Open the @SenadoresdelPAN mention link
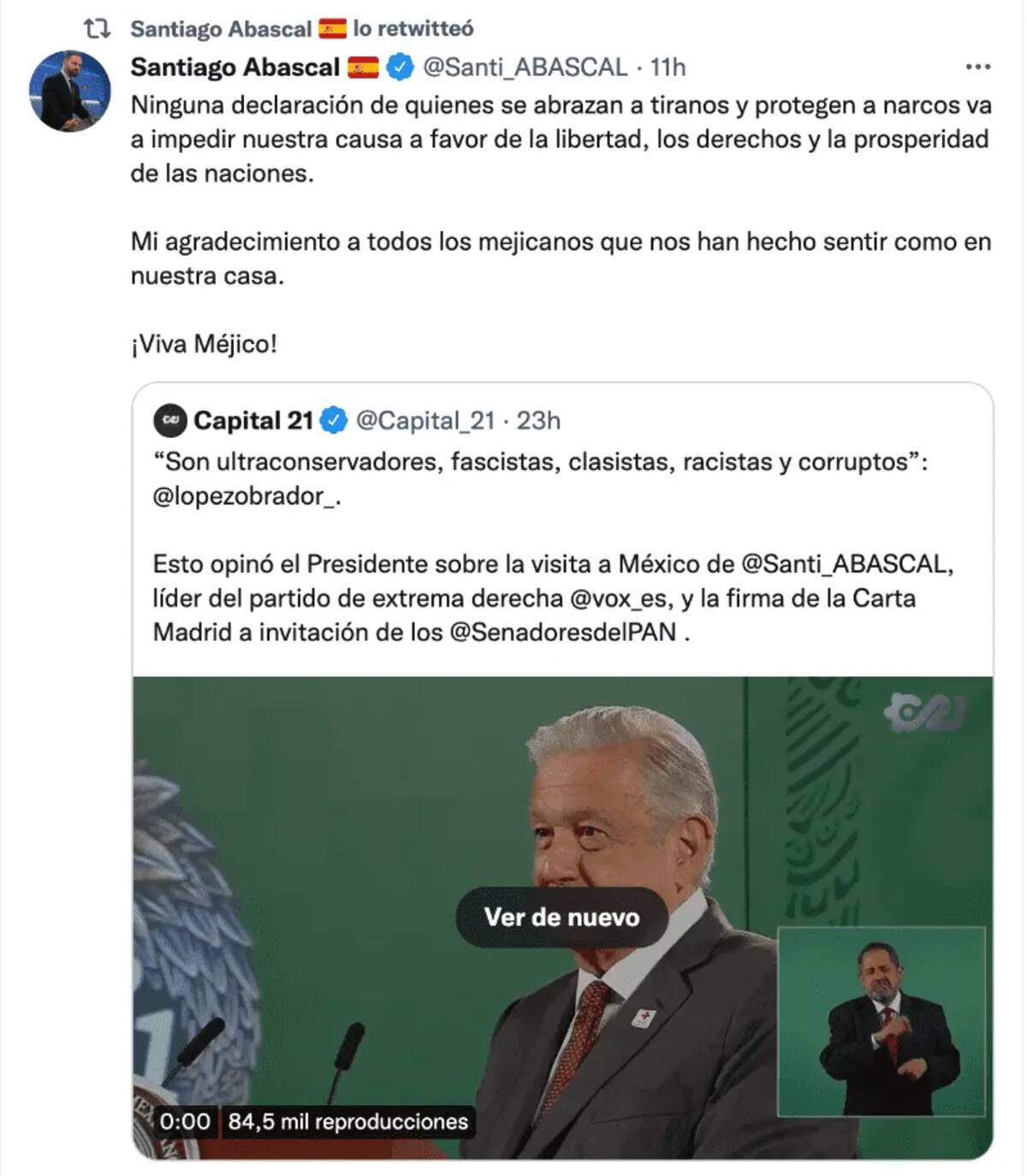 (562, 633)
